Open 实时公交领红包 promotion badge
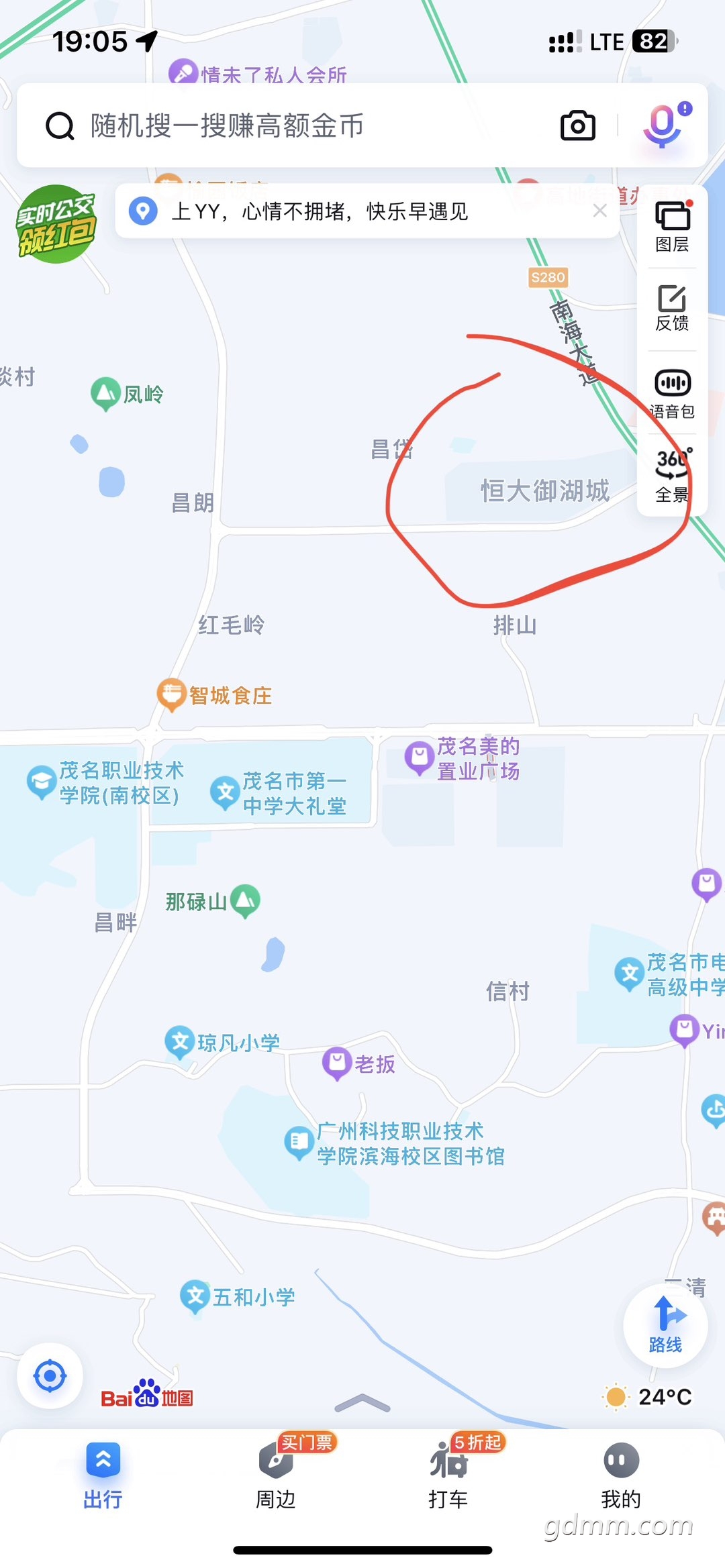The width and height of the screenshot is (725, 1568). tap(56, 224)
